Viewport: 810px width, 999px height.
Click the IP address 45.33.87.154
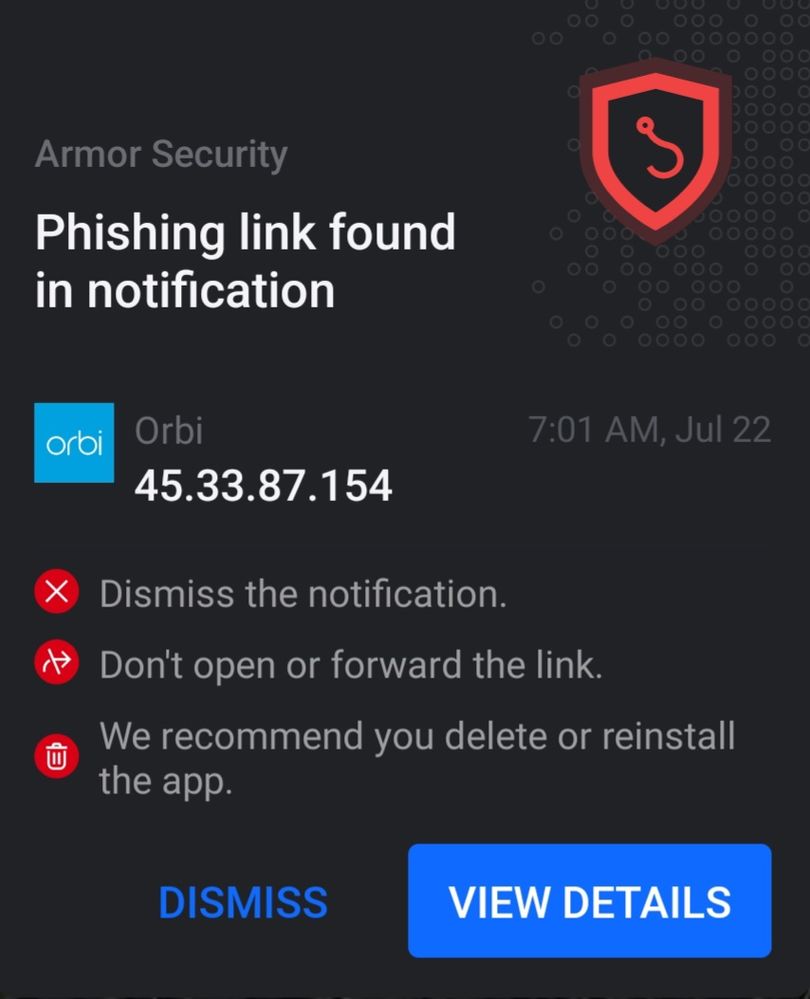(x=265, y=487)
